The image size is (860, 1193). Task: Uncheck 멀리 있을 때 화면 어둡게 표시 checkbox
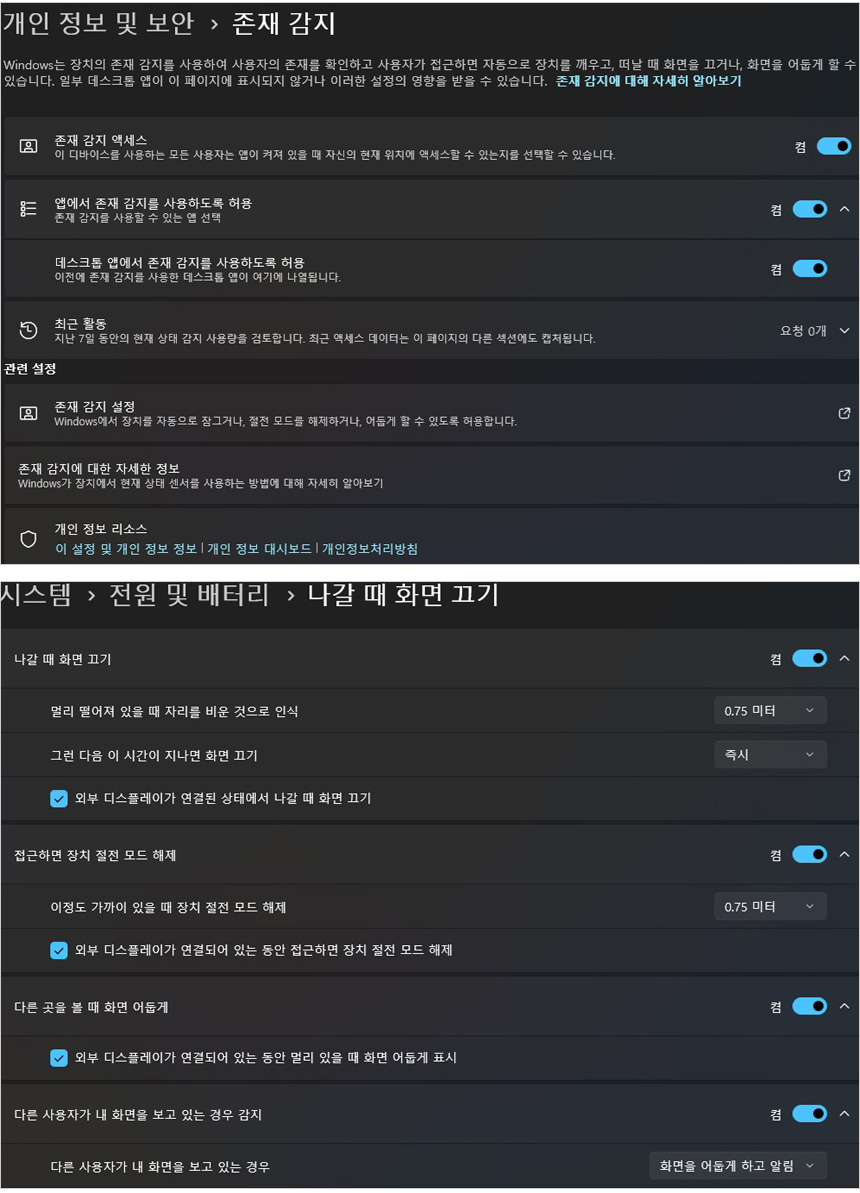59,1058
